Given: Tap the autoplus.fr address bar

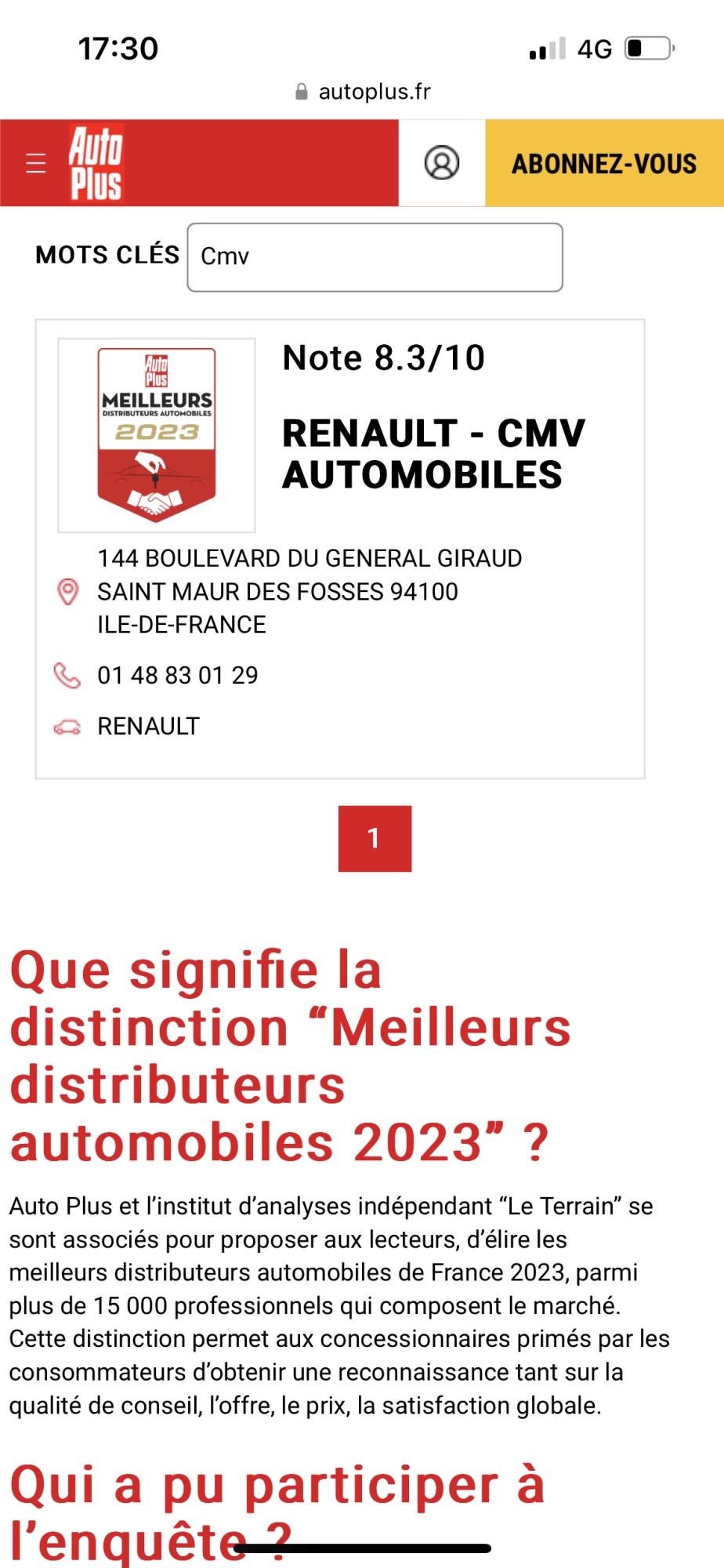Looking at the screenshot, I should click(363, 92).
